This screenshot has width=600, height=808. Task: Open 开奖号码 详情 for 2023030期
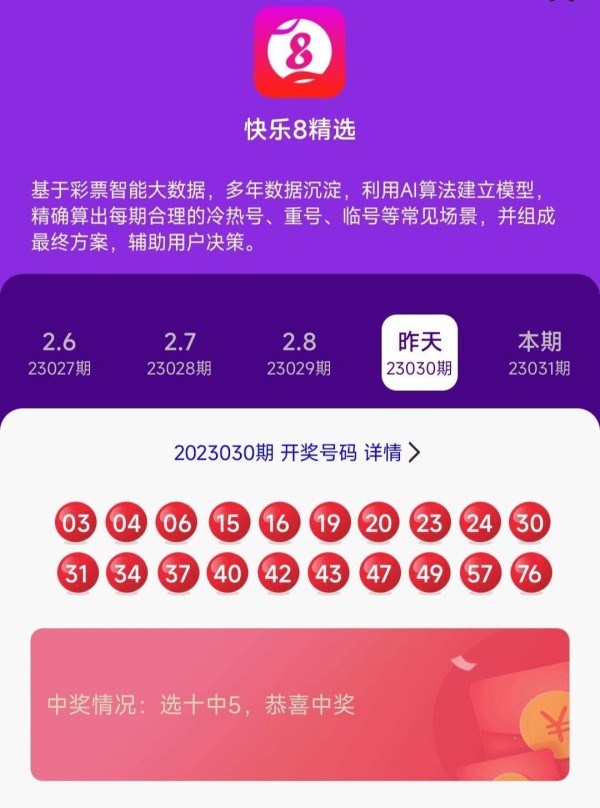pos(297,452)
